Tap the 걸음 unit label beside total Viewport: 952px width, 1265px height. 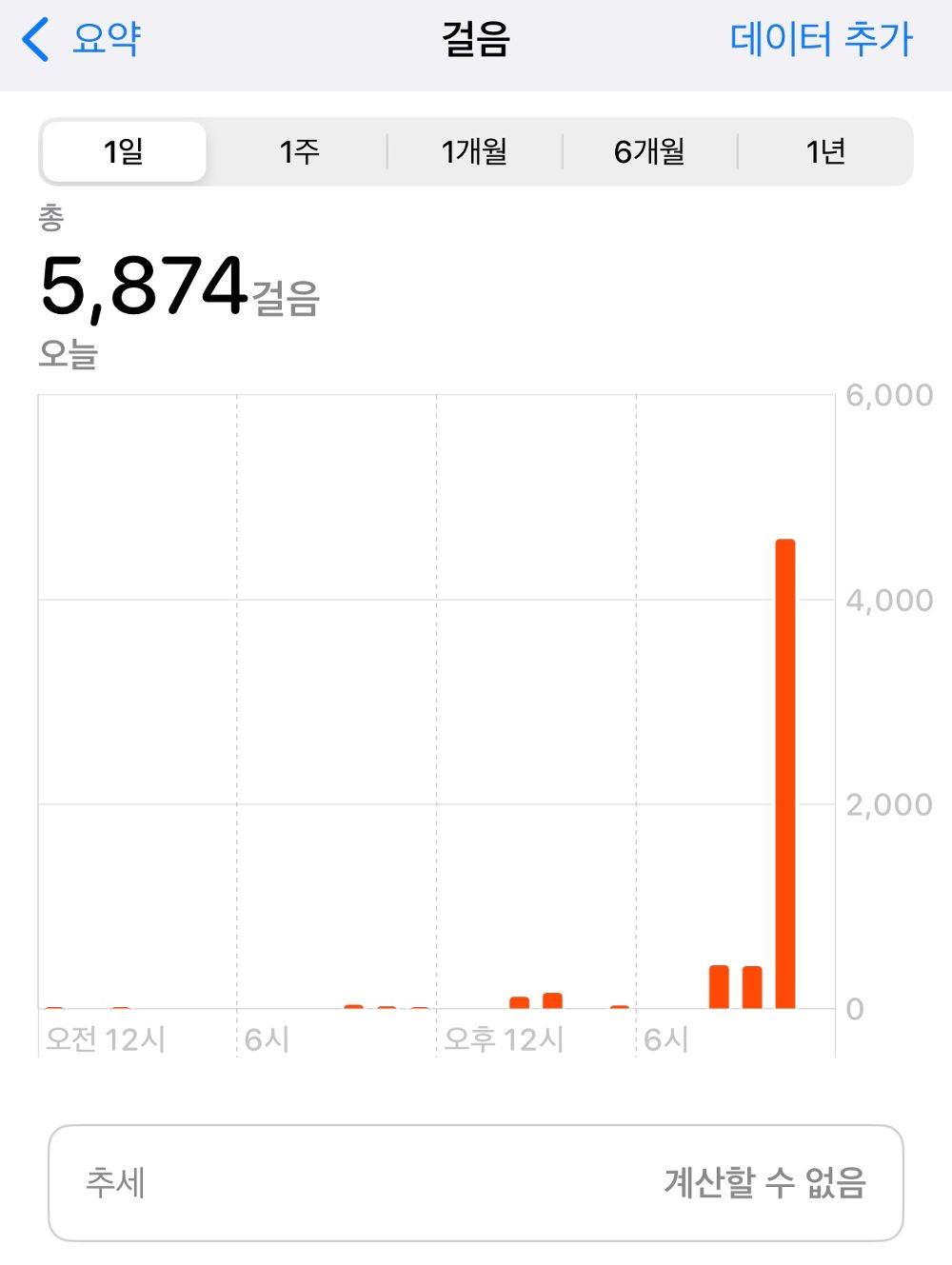tap(286, 300)
